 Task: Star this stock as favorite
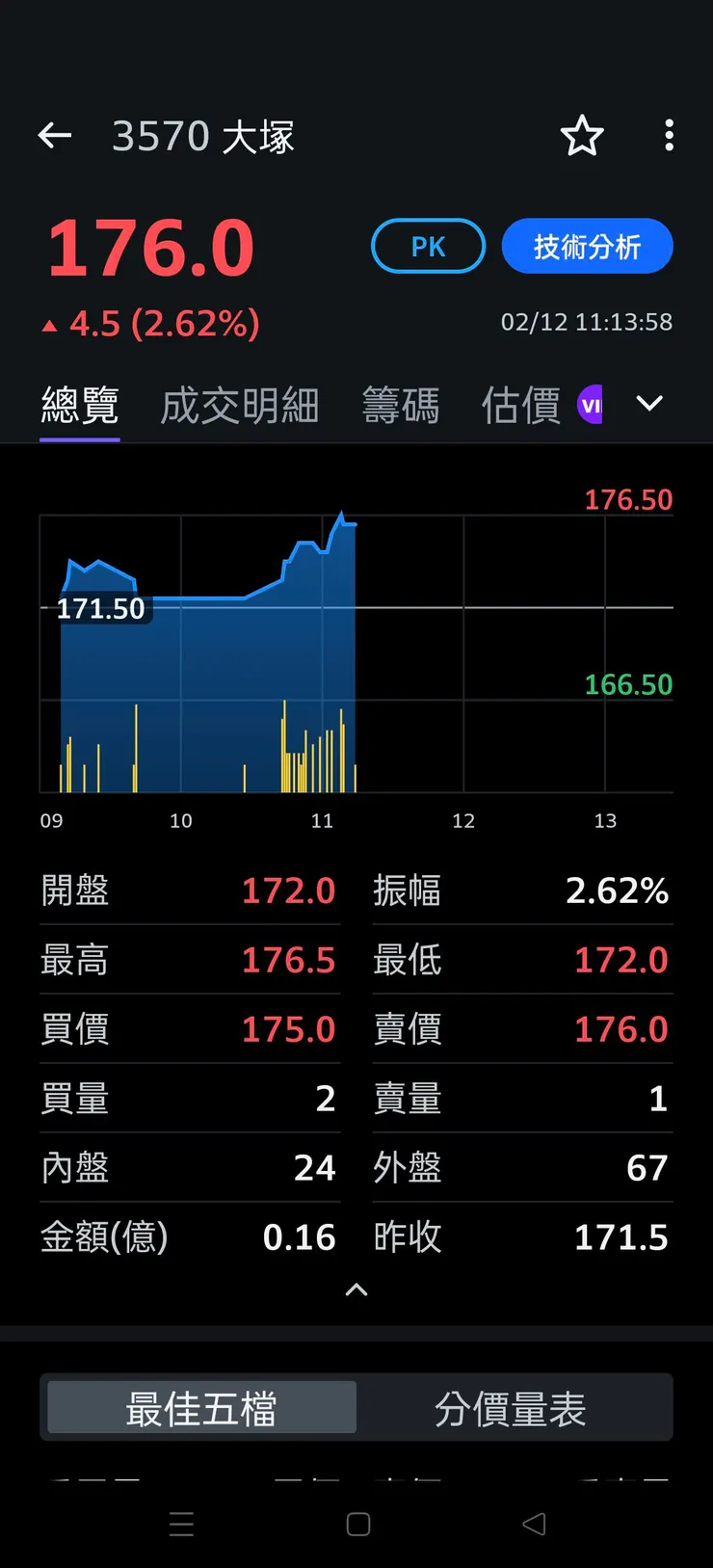(x=582, y=138)
